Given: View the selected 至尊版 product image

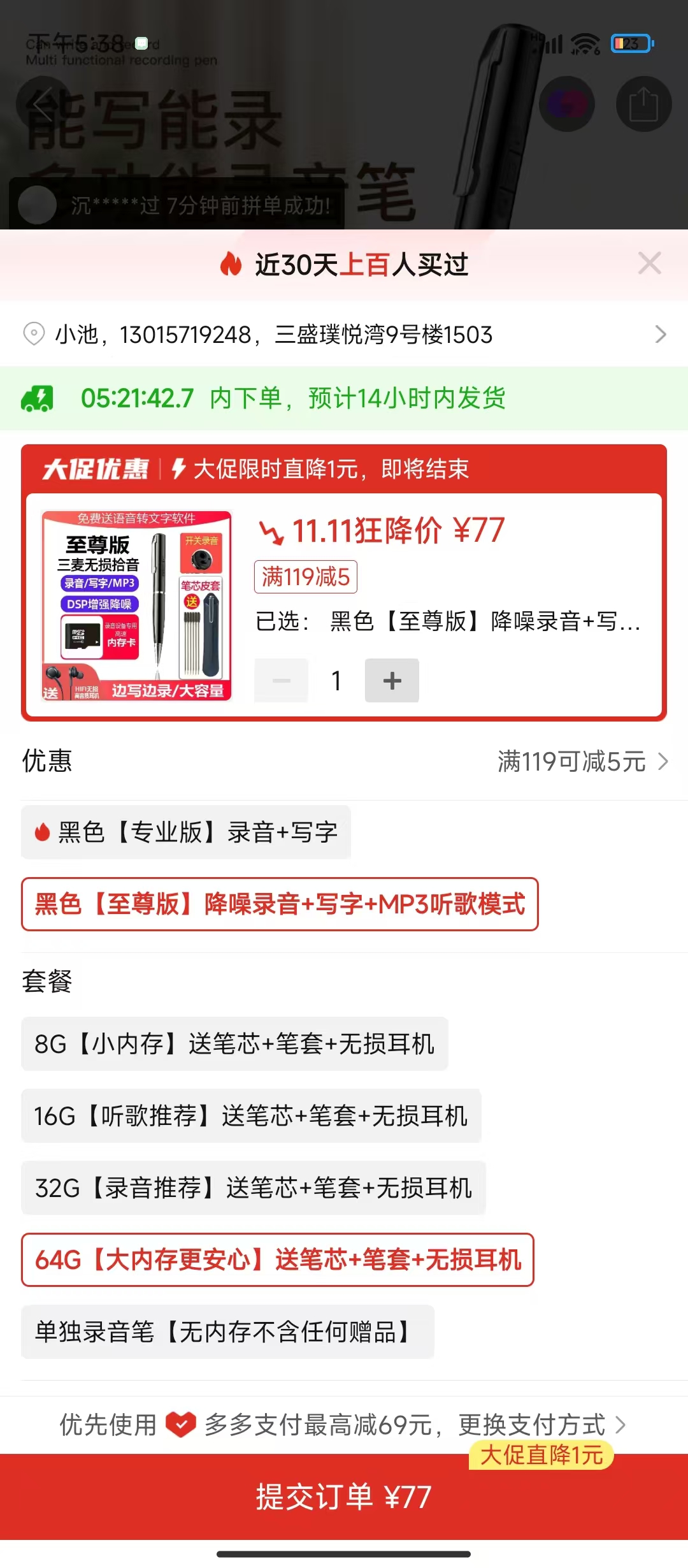Looking at the screenshot, I should (136, 606).
